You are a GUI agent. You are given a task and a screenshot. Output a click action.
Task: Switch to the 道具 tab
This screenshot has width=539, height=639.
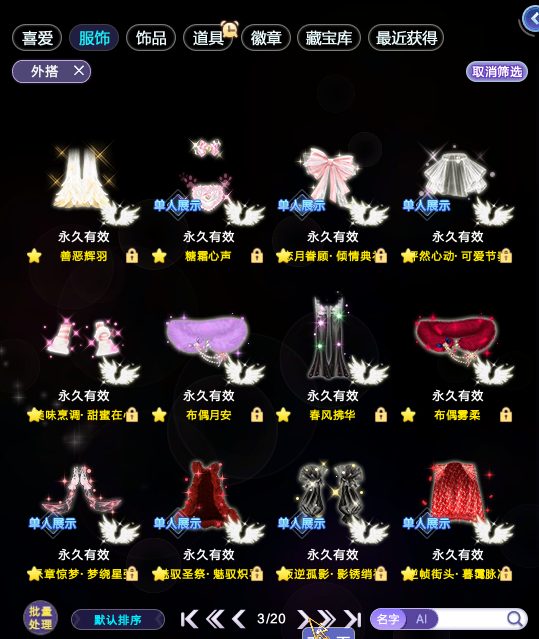point(208,38)
